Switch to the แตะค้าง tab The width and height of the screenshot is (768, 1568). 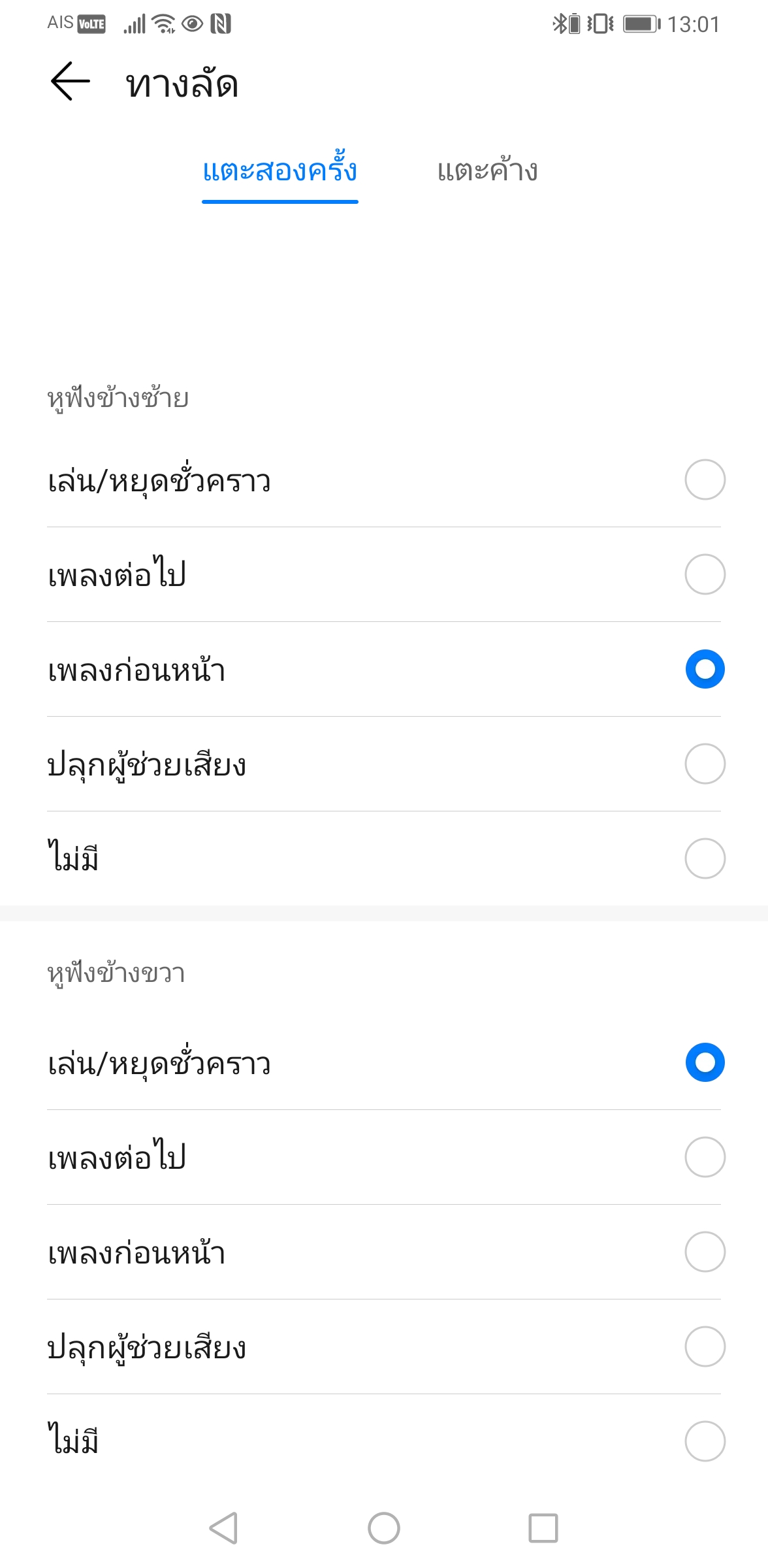(x=487, y=171)
